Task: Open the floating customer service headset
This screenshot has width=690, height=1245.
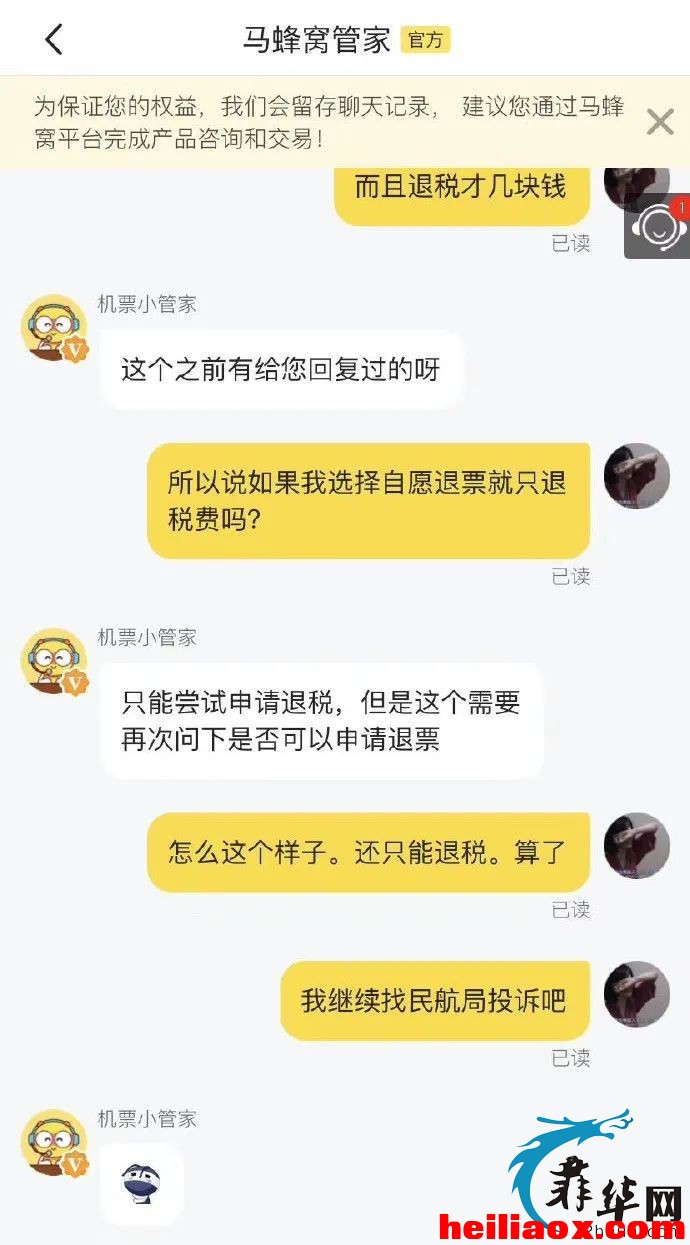Action: tap(658, 227)
